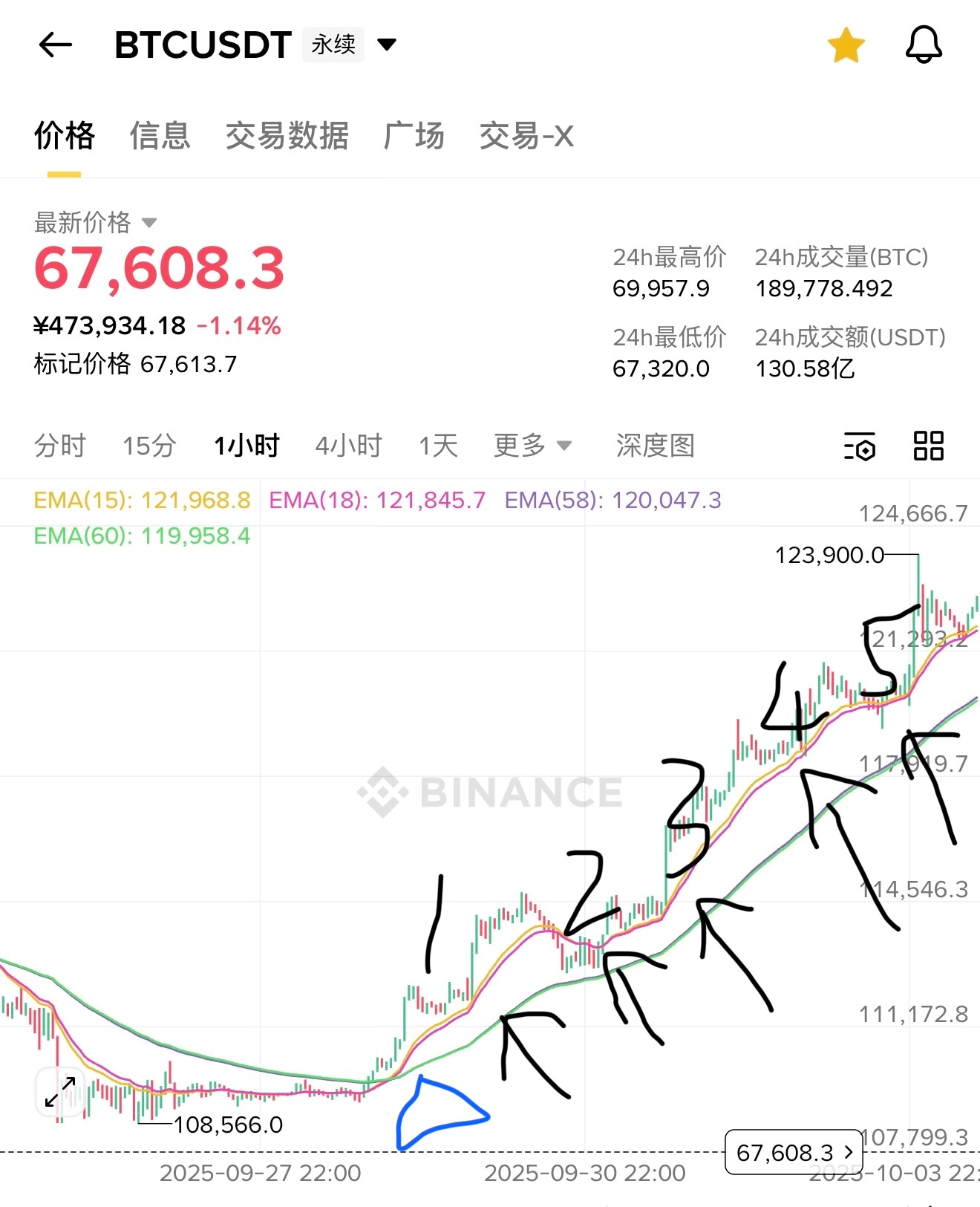This screenshot has height=1207, width=980.
Task: Expand the 更多 intervals dropdown
Action: [x=532, y=446]
